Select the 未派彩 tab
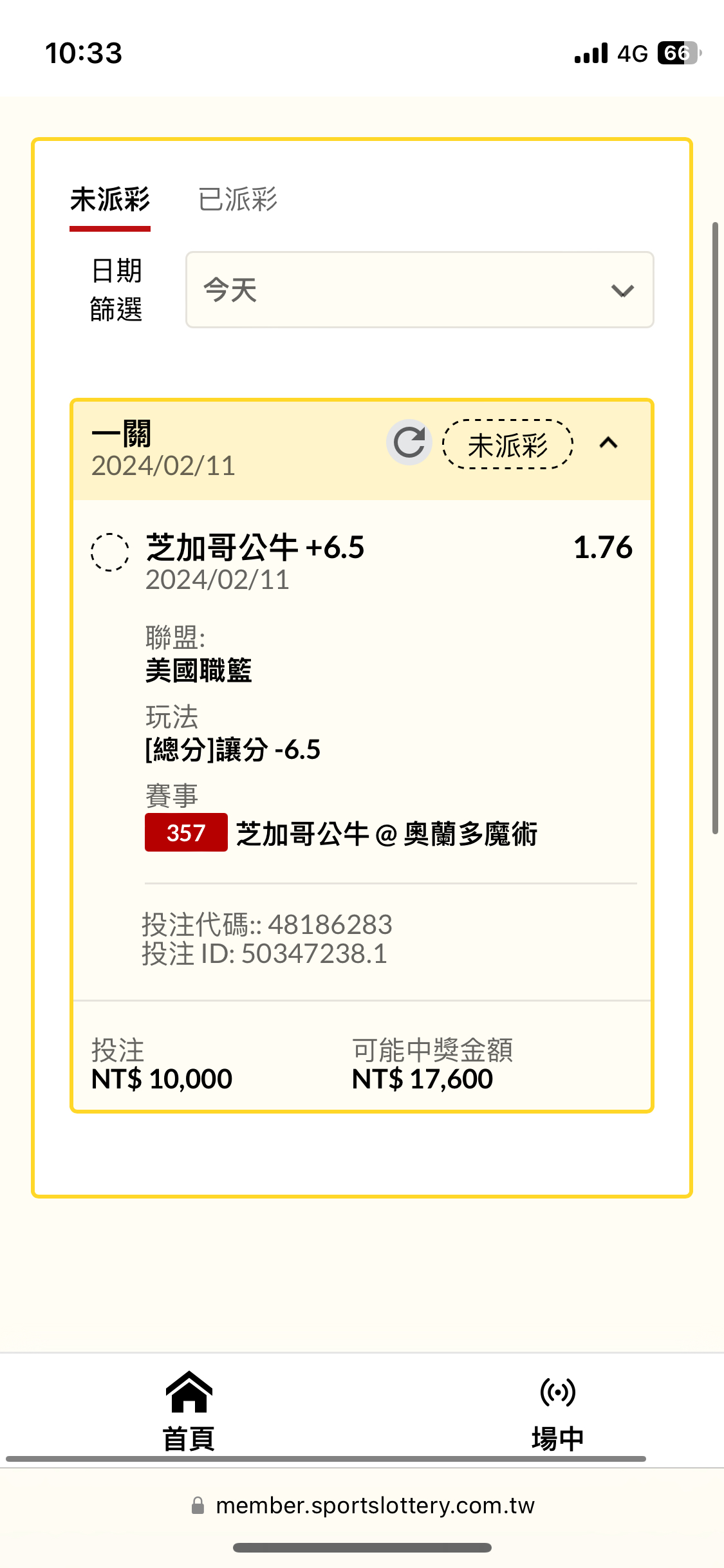 pyautogui.click(x=110, y=200)
